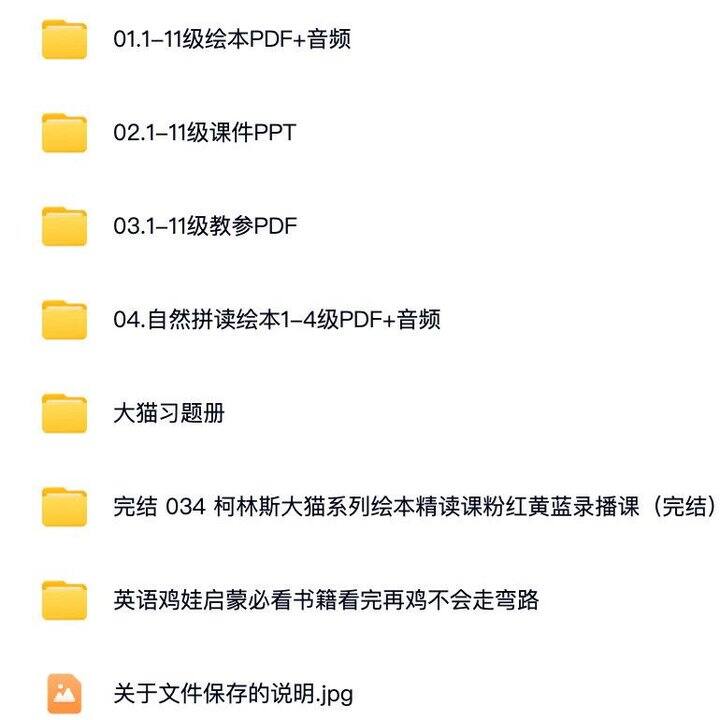Open the 01.1-11级绘本PDF+音频 folder

[232, 39]
